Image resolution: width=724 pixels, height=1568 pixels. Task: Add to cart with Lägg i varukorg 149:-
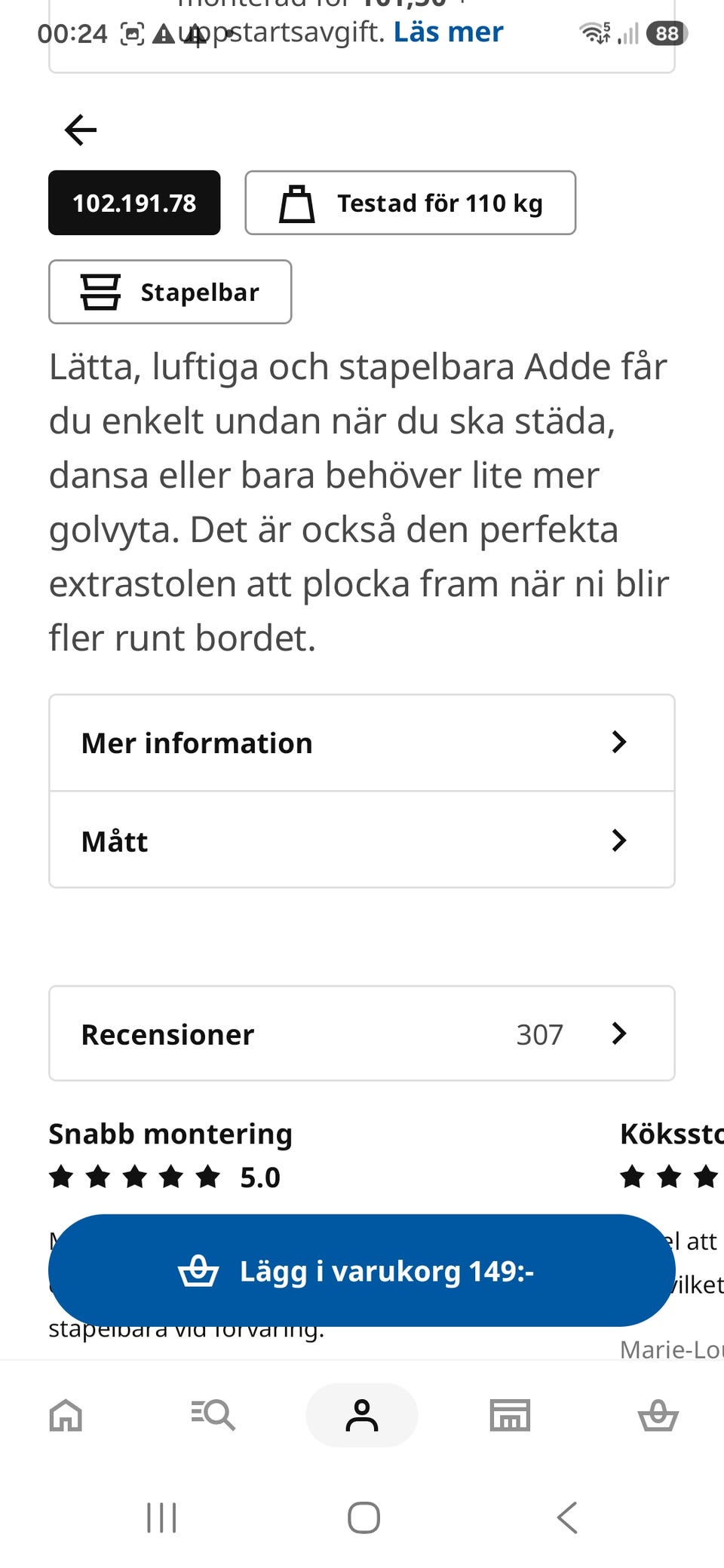pos(362,1271)
